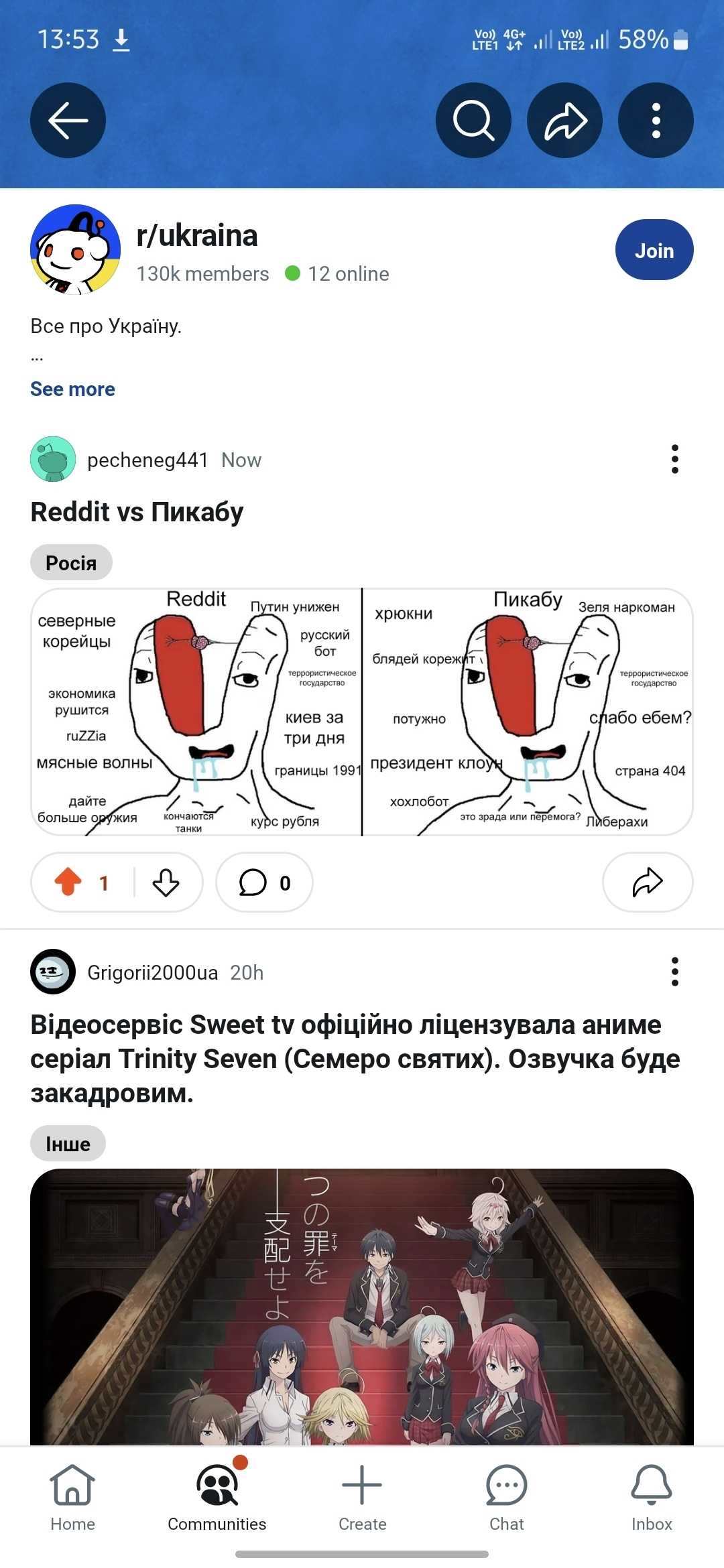The image size is (724, 1568).
Task: Go back using the arrow button
Action: (68, 121)
